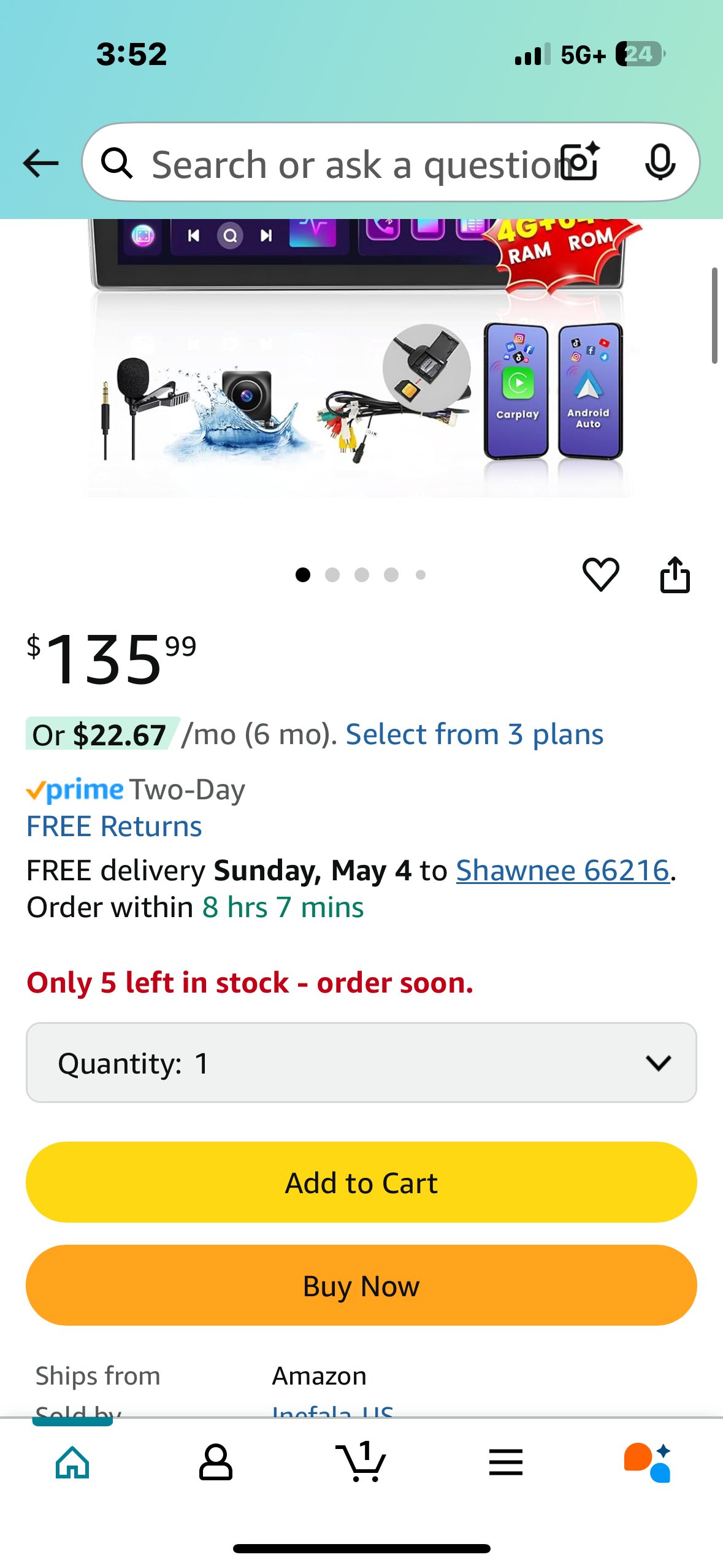Expand the Quantity dropdown
The height and width of the screenshot is (1568, 723).
[361, 1063]
